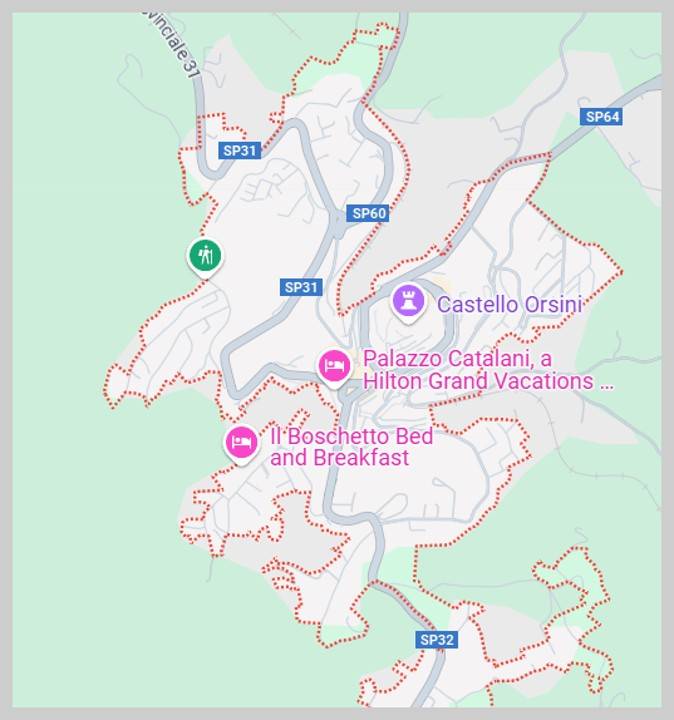Tap Il Boschetto Bed and Breakfast pin
This screenshot has height=720, width=674.
click(241, 441)
